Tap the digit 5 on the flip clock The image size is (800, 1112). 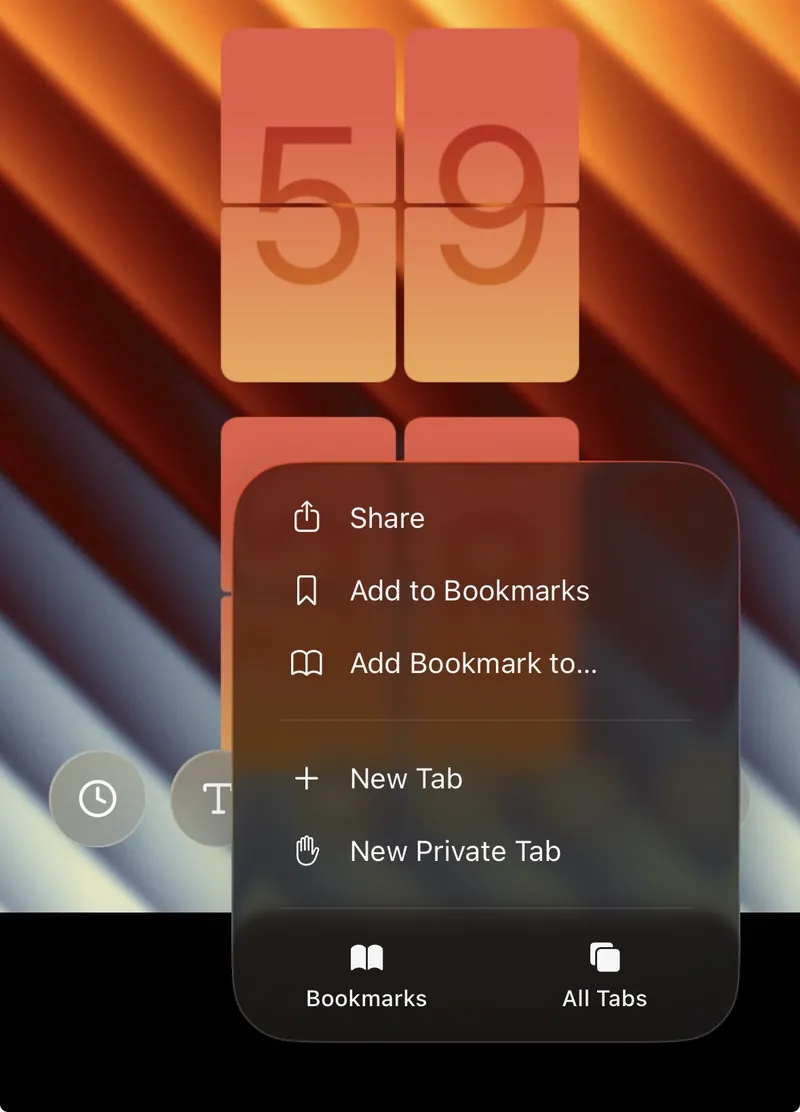click(309, 200)
